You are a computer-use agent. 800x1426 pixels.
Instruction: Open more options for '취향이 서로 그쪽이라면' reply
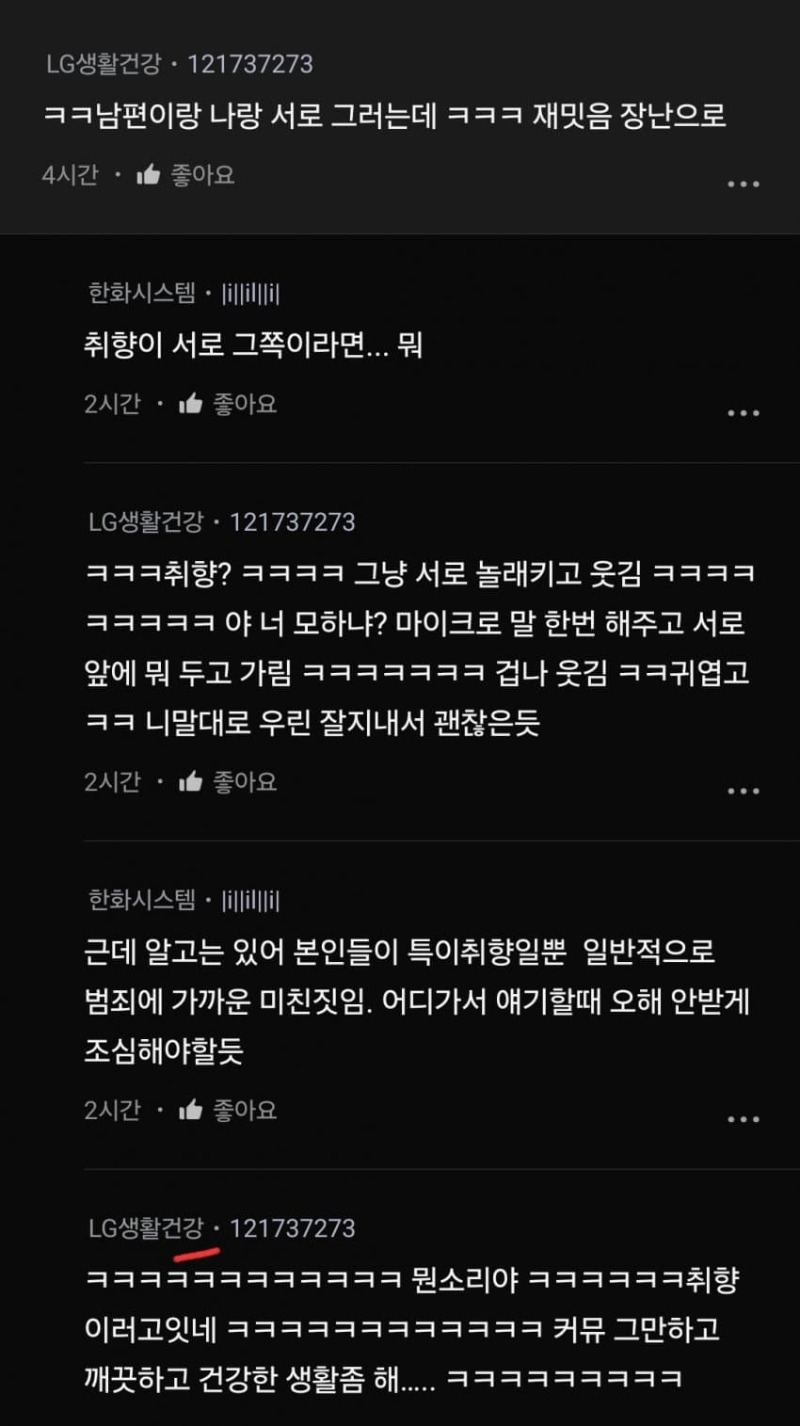click(743, 413)
